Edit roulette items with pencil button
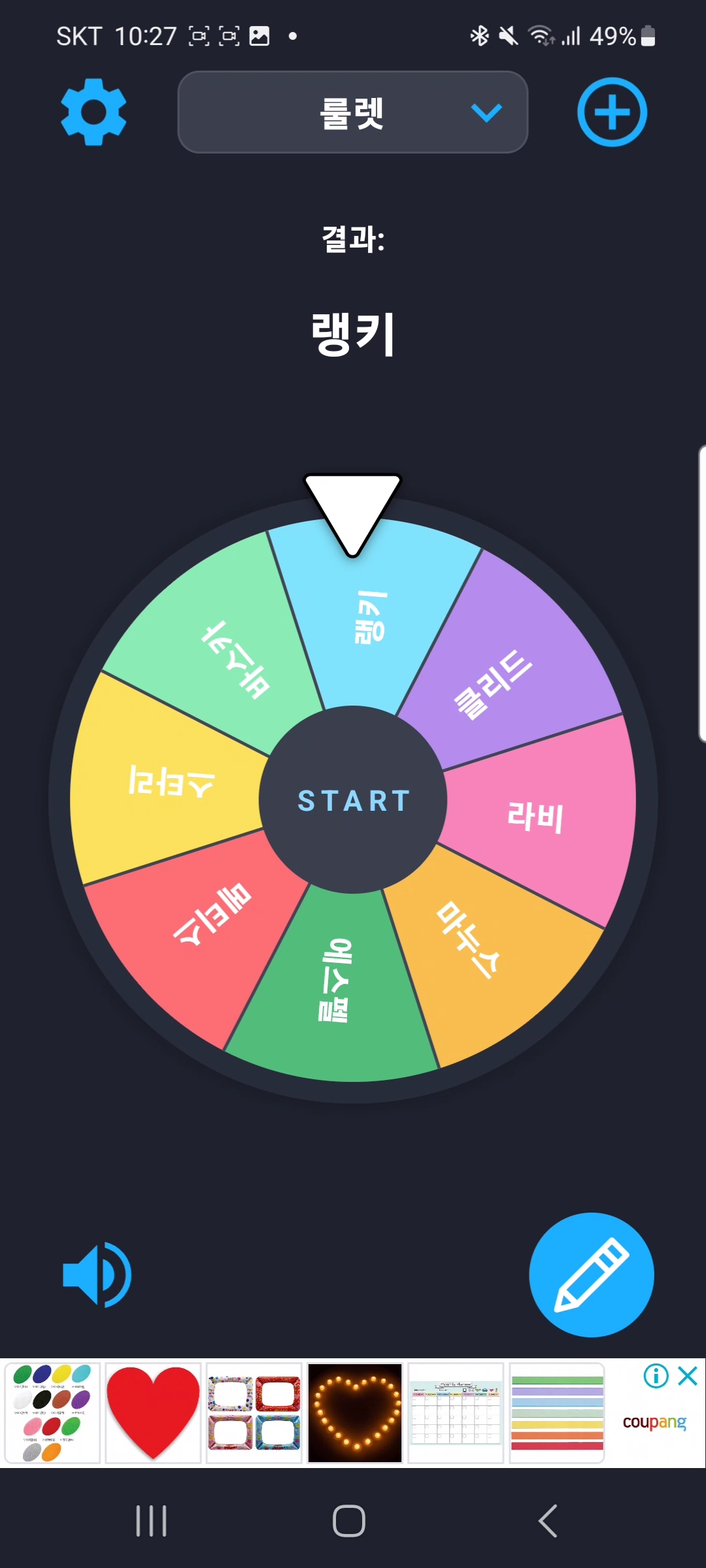706x1568 pixels. click(x=591, y=1275)
